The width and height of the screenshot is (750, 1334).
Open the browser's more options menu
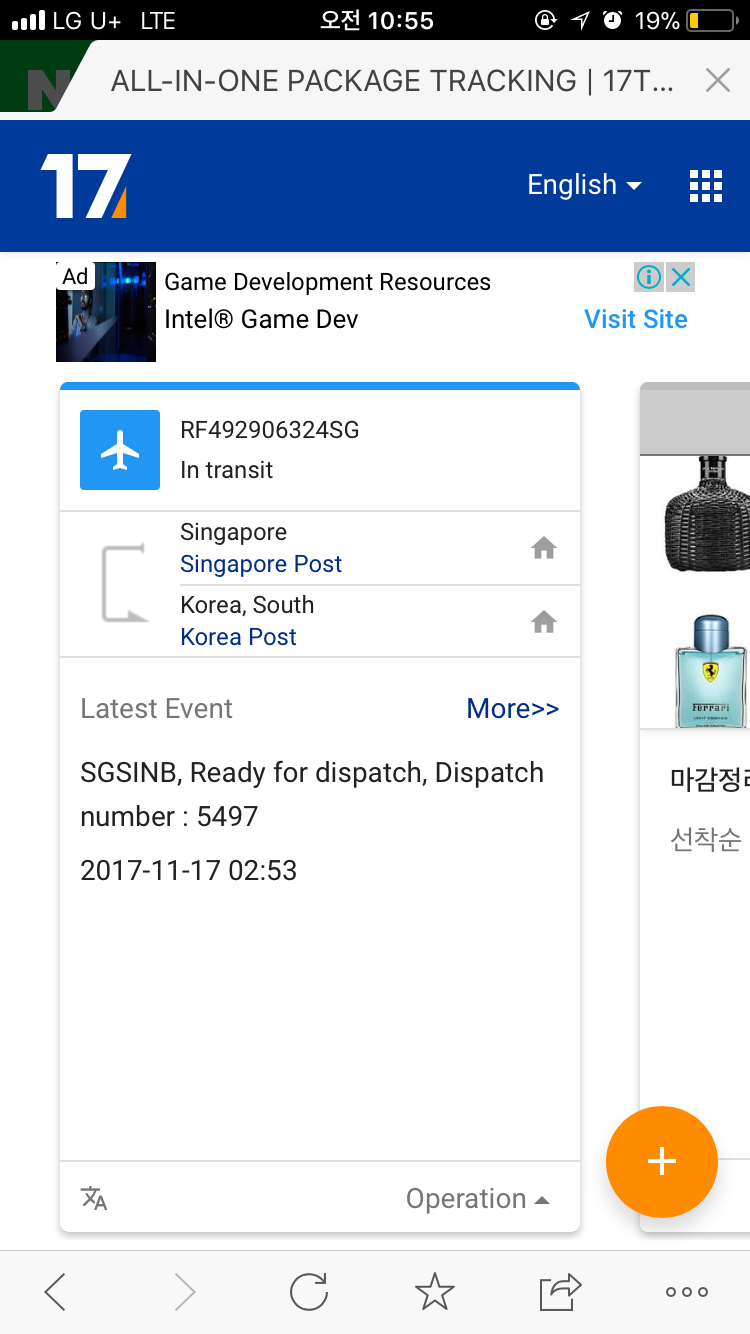[x=687, y=1292]
